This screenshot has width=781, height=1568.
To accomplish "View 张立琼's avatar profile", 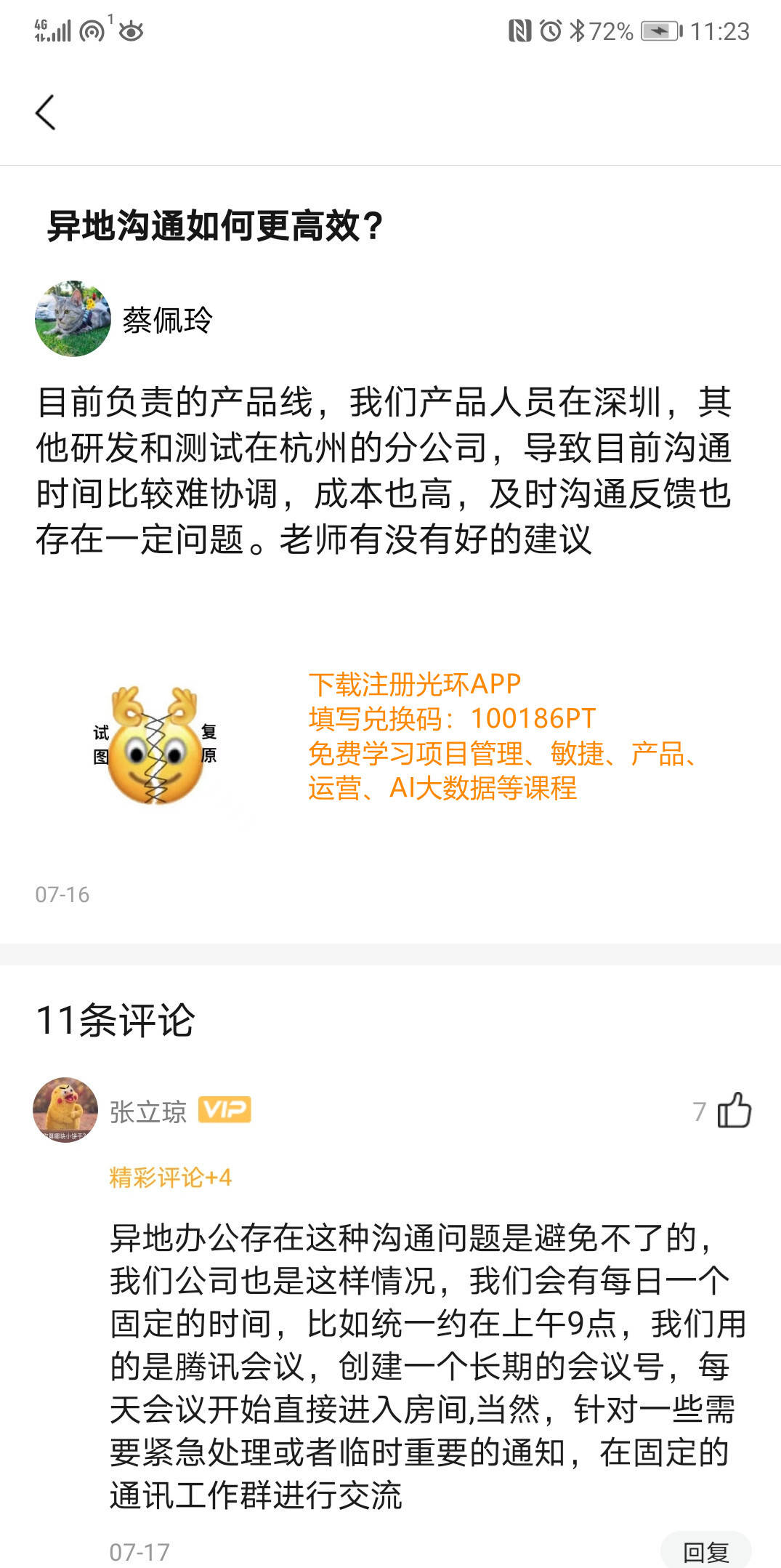I will click(x=65, y=1109).
